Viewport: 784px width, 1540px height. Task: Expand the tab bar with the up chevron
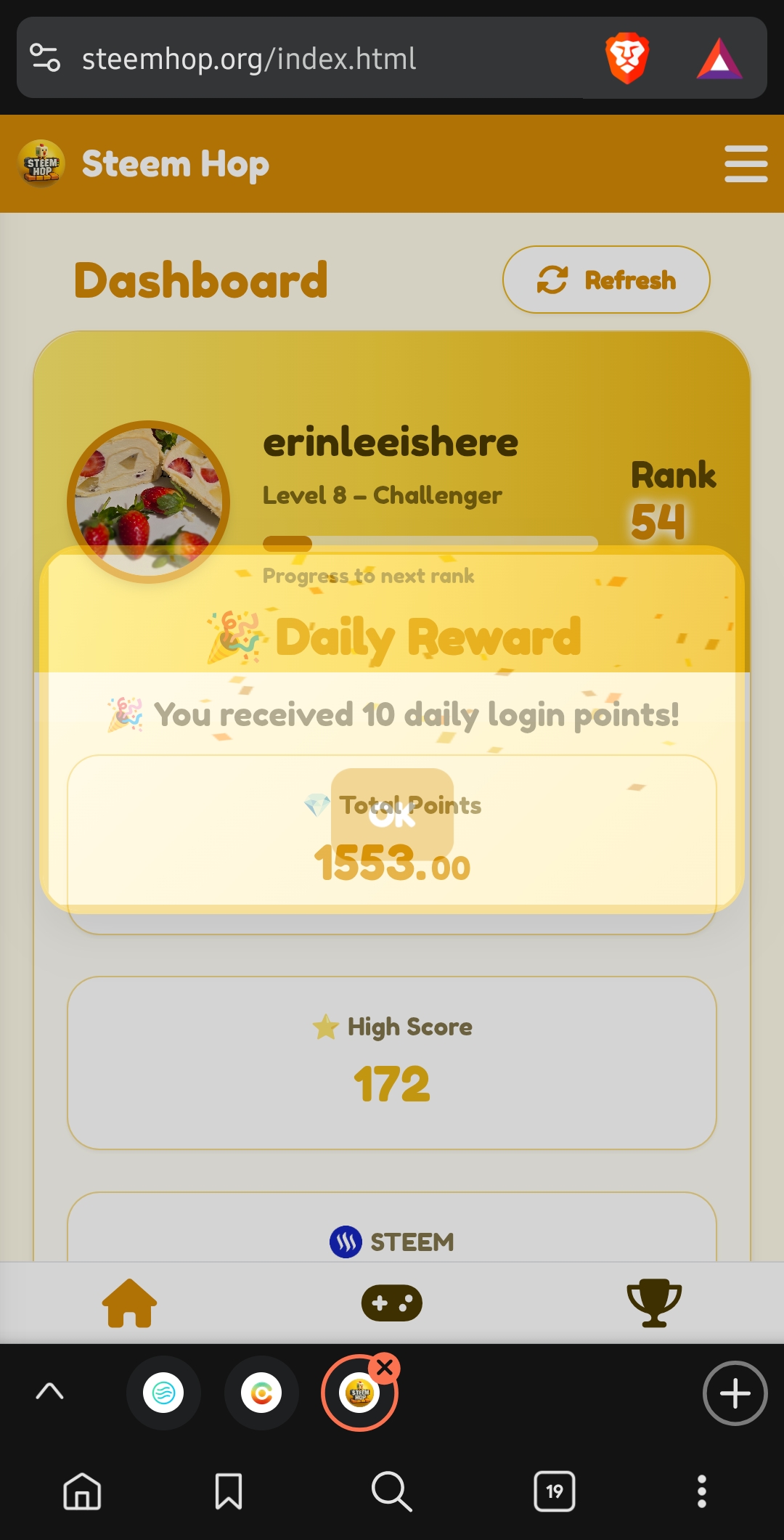tap(49, 1391)
